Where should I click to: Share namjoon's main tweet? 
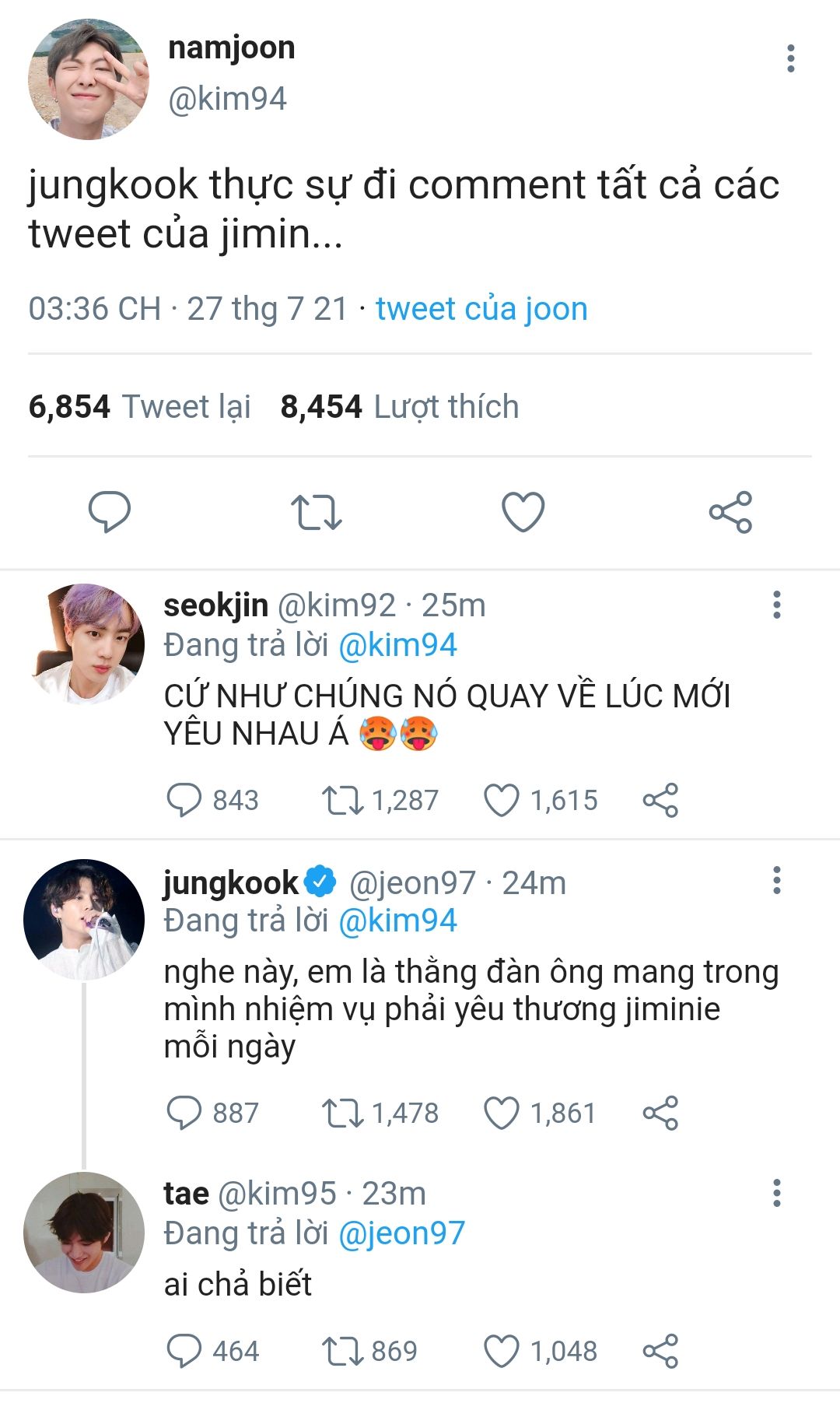[x=730, y=512]
